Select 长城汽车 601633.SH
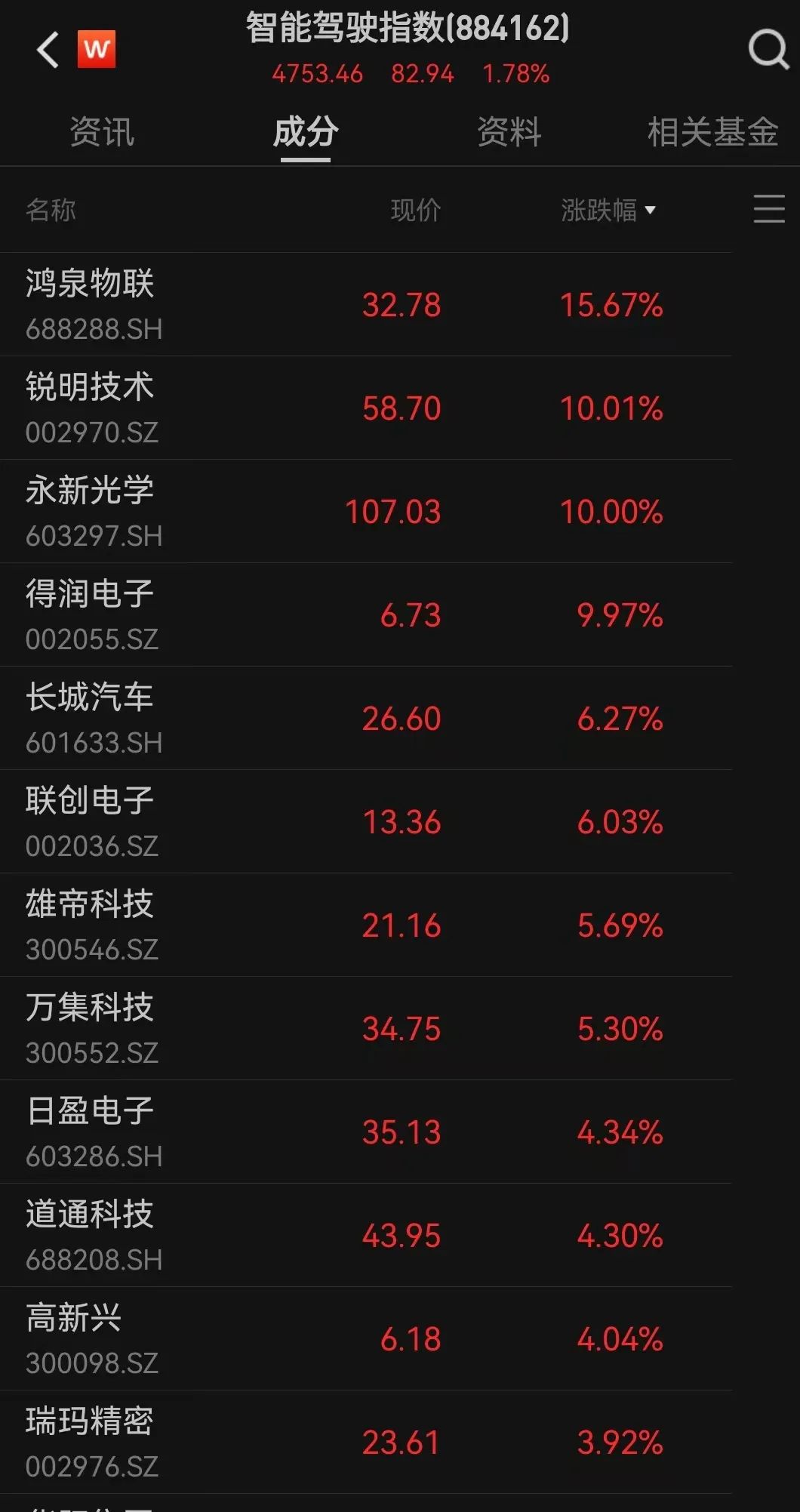The width and height of the screenshot is (800, 1512). (x=366, y=718)
